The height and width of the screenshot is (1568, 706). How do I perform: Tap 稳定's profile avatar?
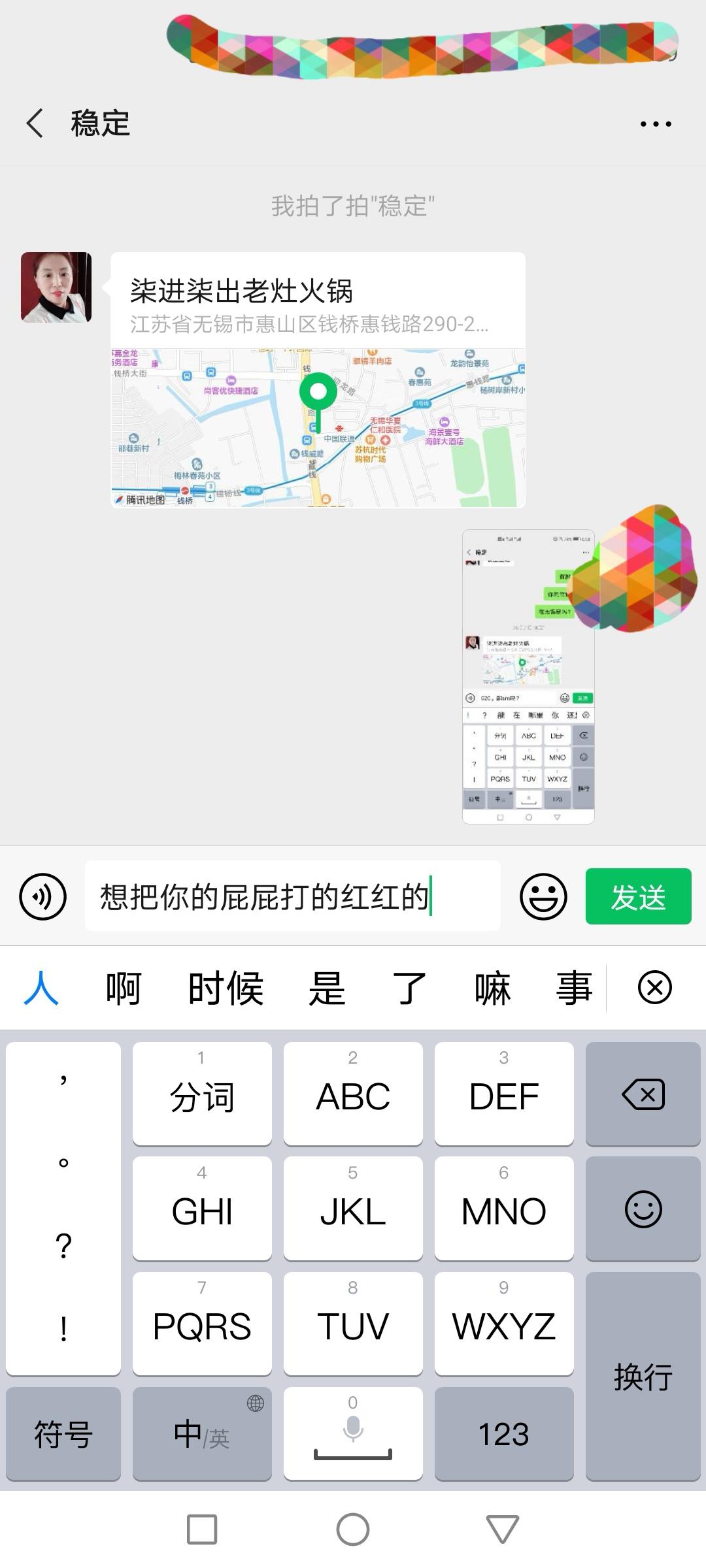tap(56, 287)
